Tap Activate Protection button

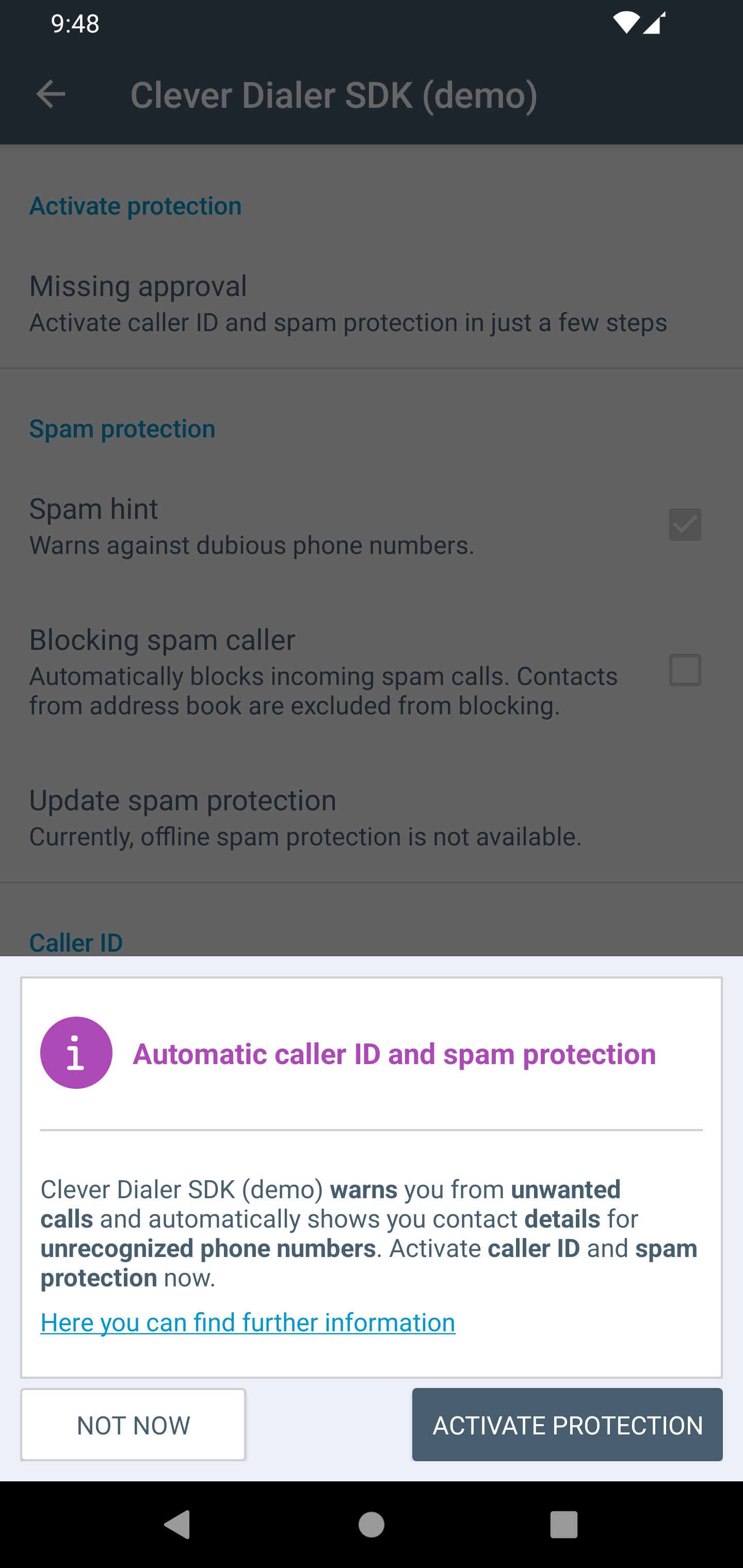[x=567, y=1424]
